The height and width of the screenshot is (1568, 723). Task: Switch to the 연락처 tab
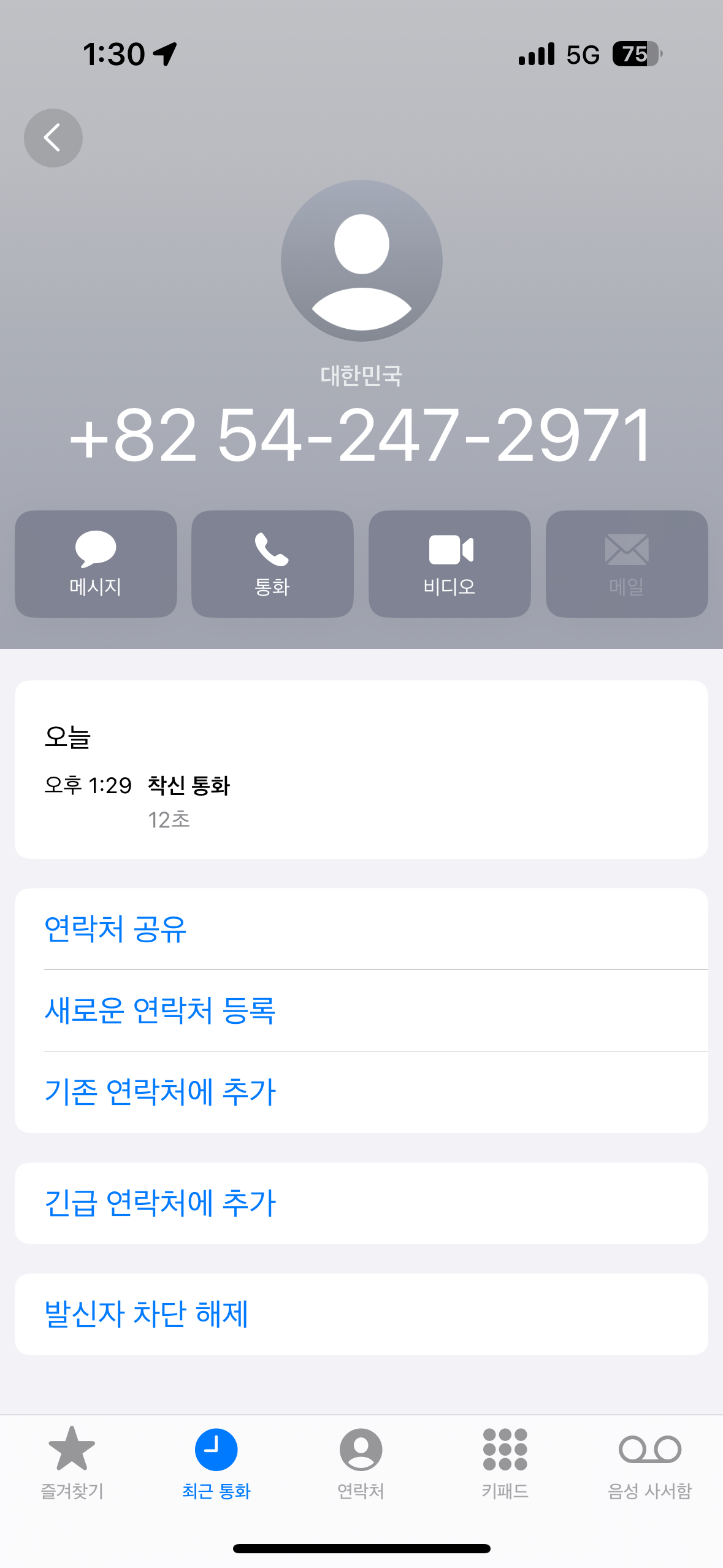pyautogui.click(x=361, y=1463)
